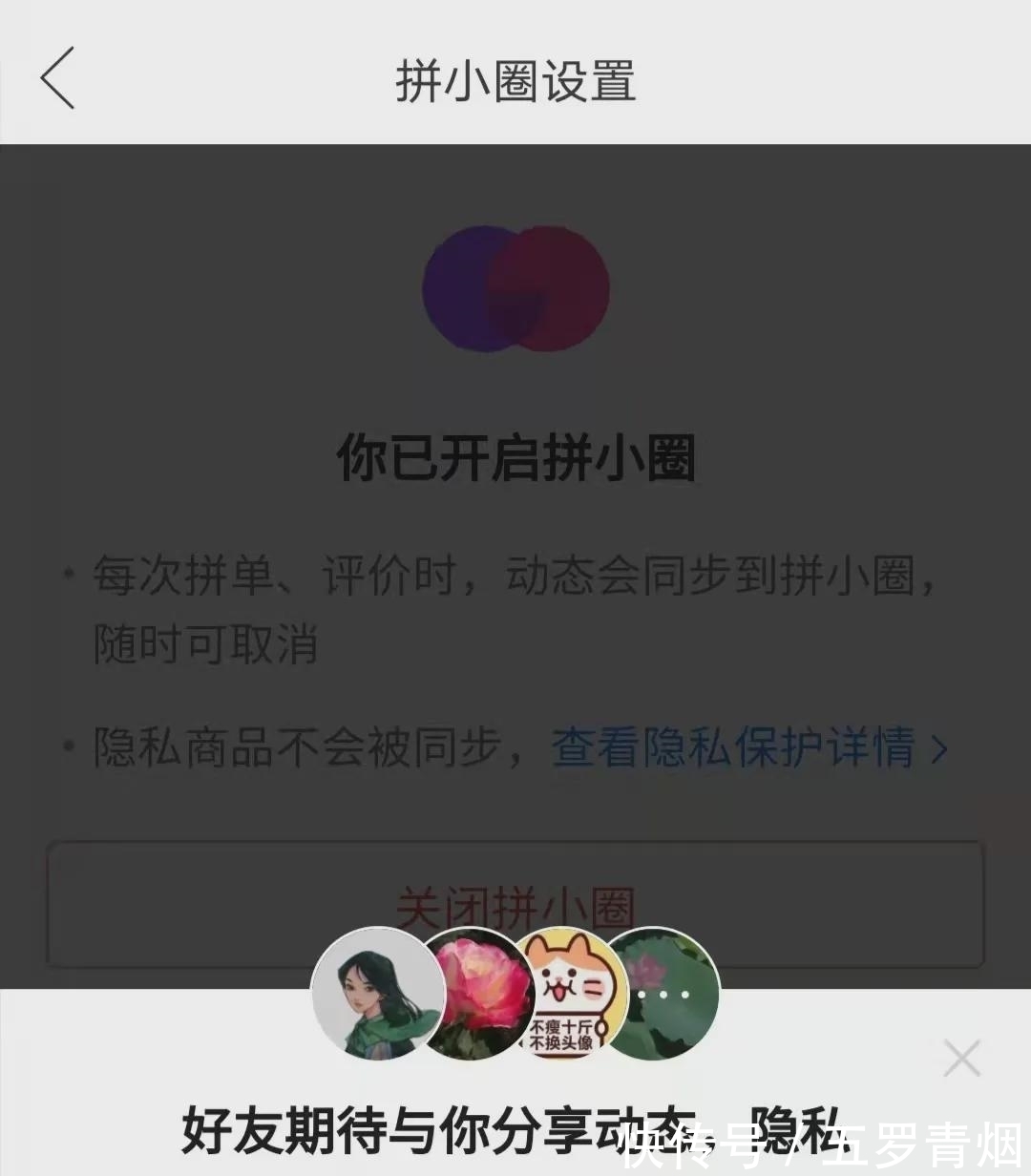The width and height of the screenshot is (1031, 1176).
Task: Select the pink rose friend avatar
Action: (477, 996)
